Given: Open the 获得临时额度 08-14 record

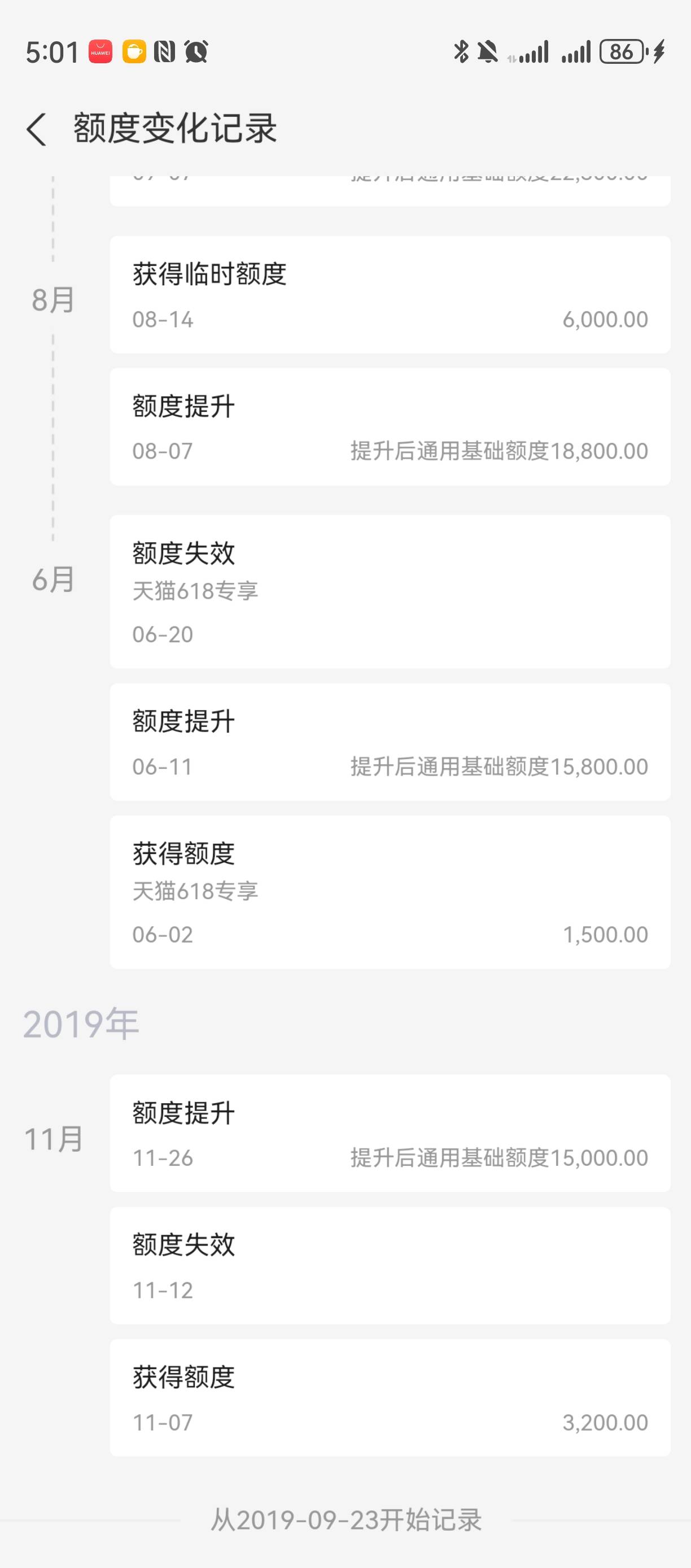Looking at the screenshot, I should click(x=390, y=295).
